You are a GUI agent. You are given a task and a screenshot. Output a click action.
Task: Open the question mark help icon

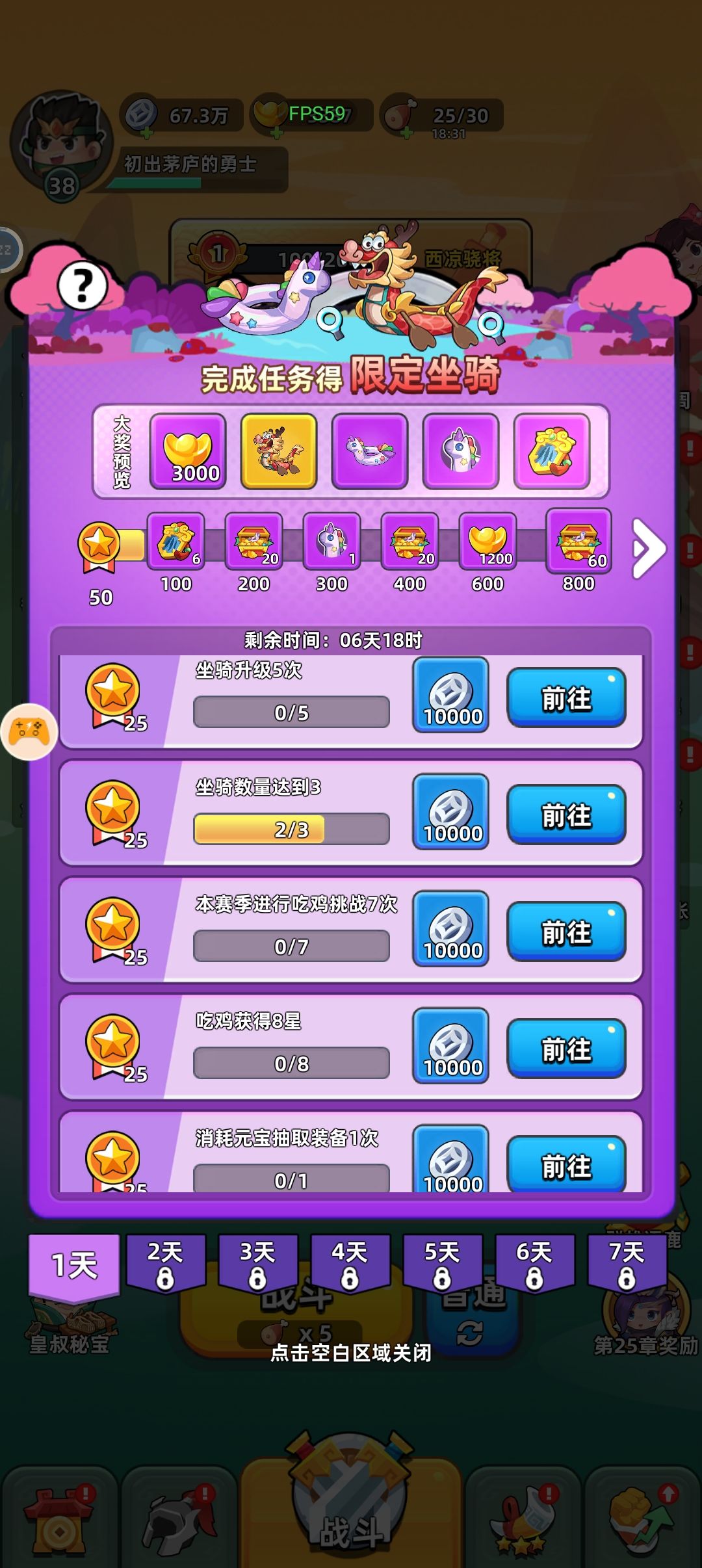point(83,285)
